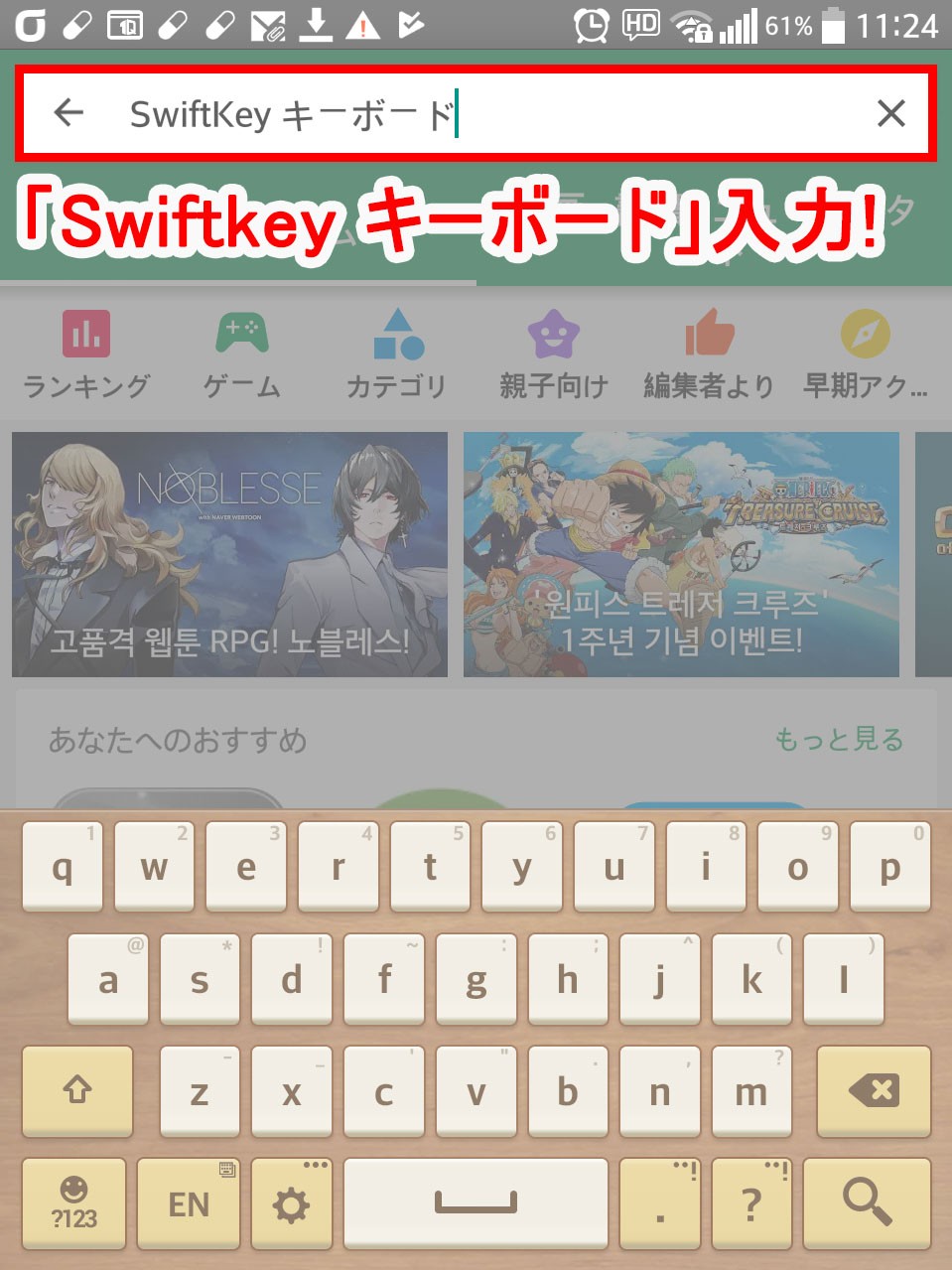Open keyboard settings gear key
The image size is (952, 1270).
tap(291, 1203)
